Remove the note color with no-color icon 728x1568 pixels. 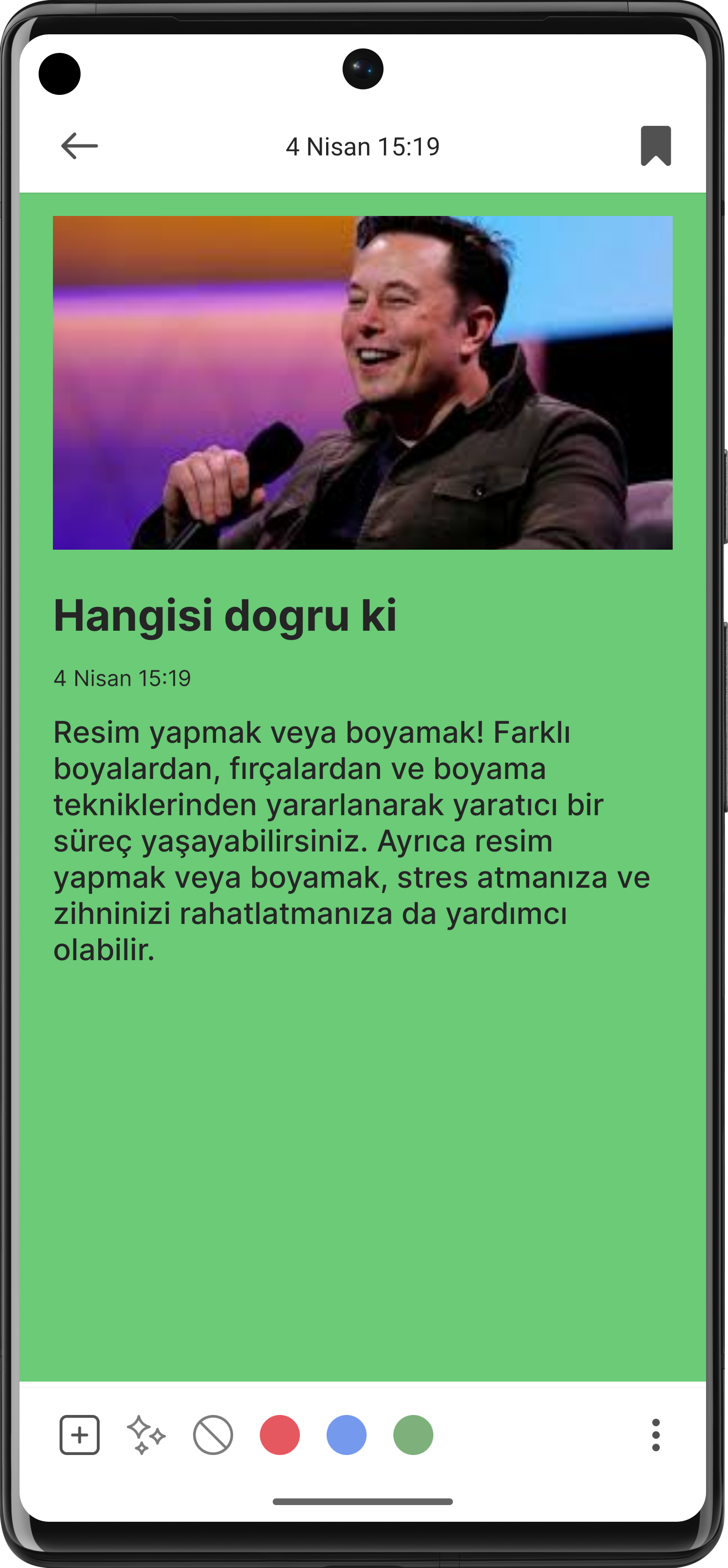pos(213,1435)
